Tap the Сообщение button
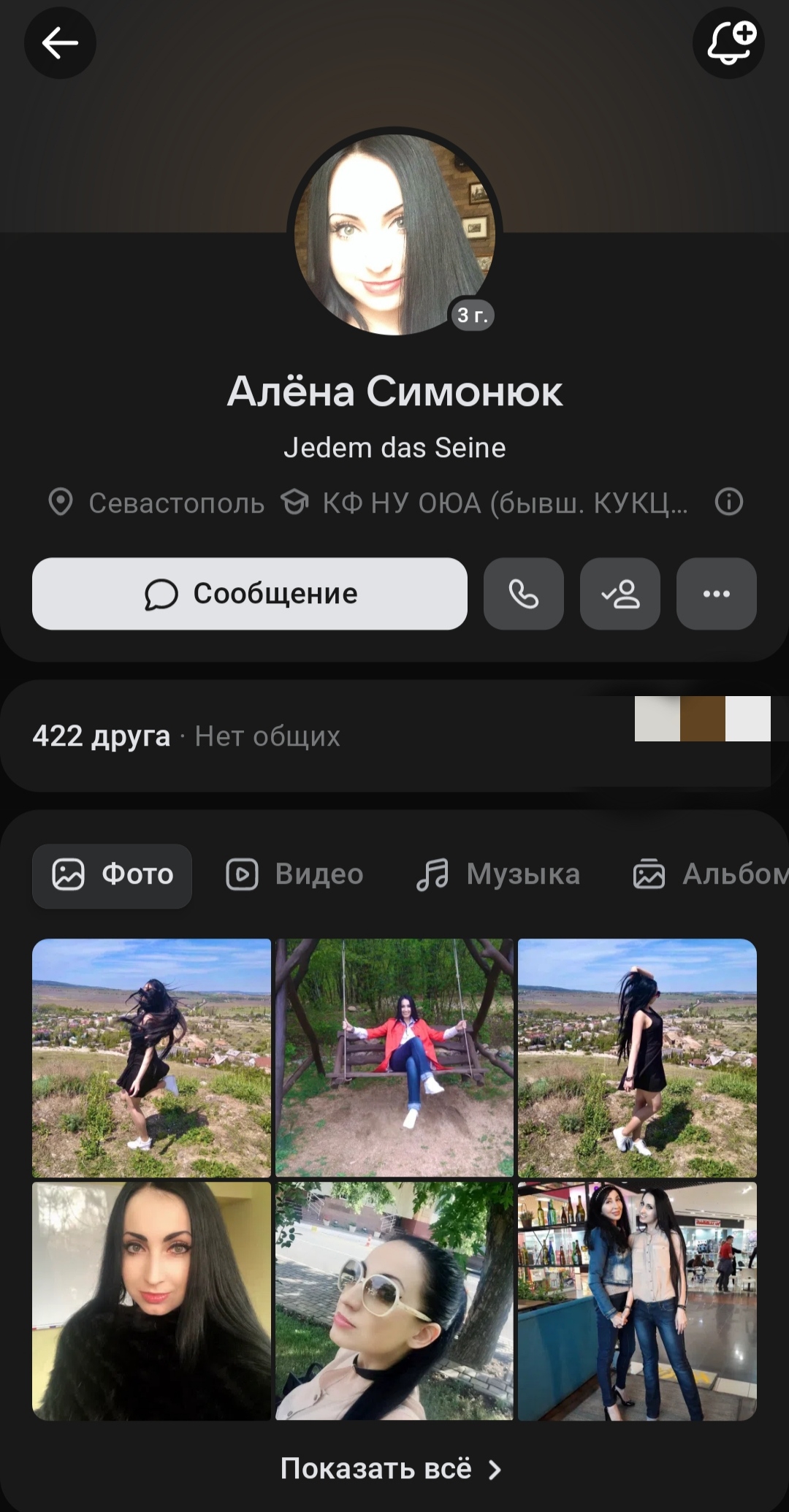This screenshot has width=789, height=1512. (x=250, y=594)
